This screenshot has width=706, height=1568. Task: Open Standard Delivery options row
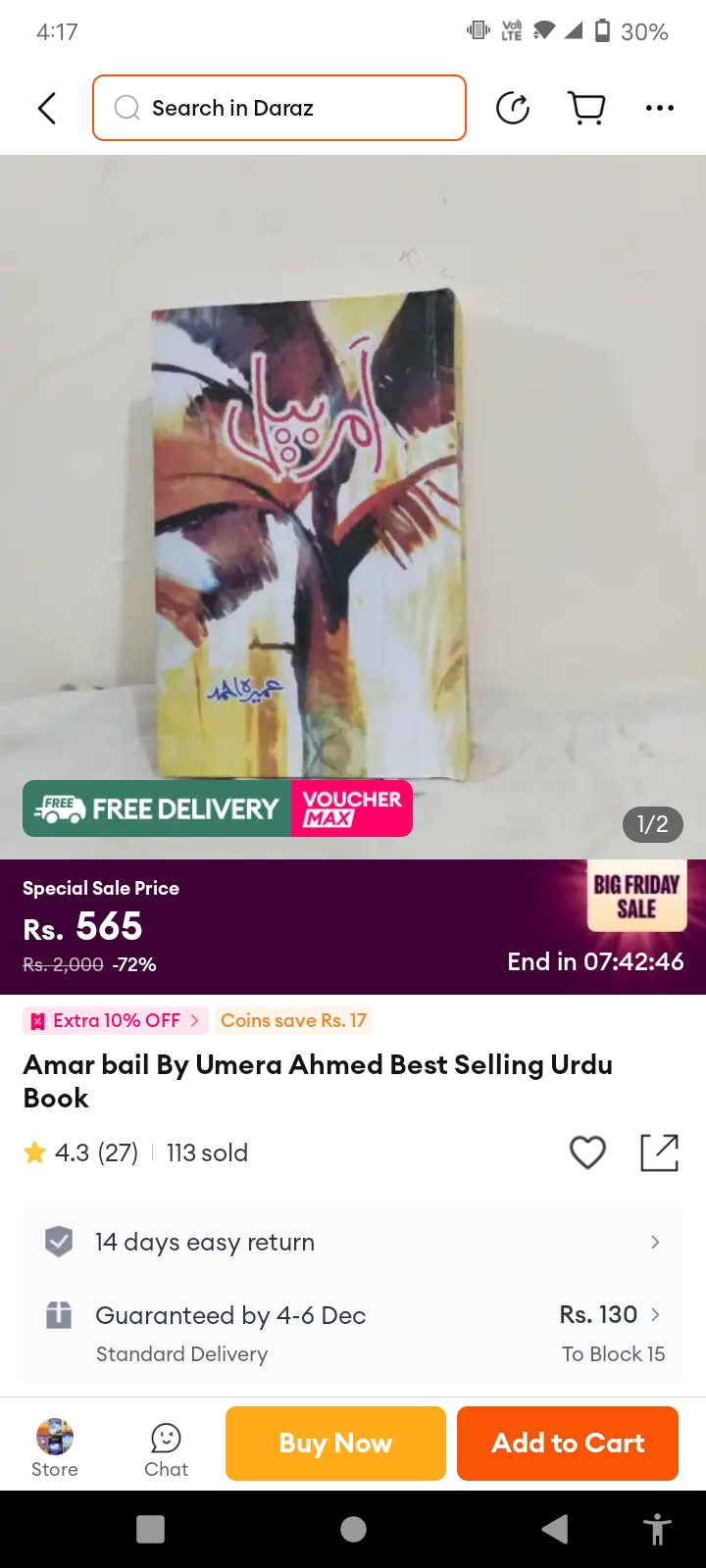pyautogui.click(x=353, y=1333)
